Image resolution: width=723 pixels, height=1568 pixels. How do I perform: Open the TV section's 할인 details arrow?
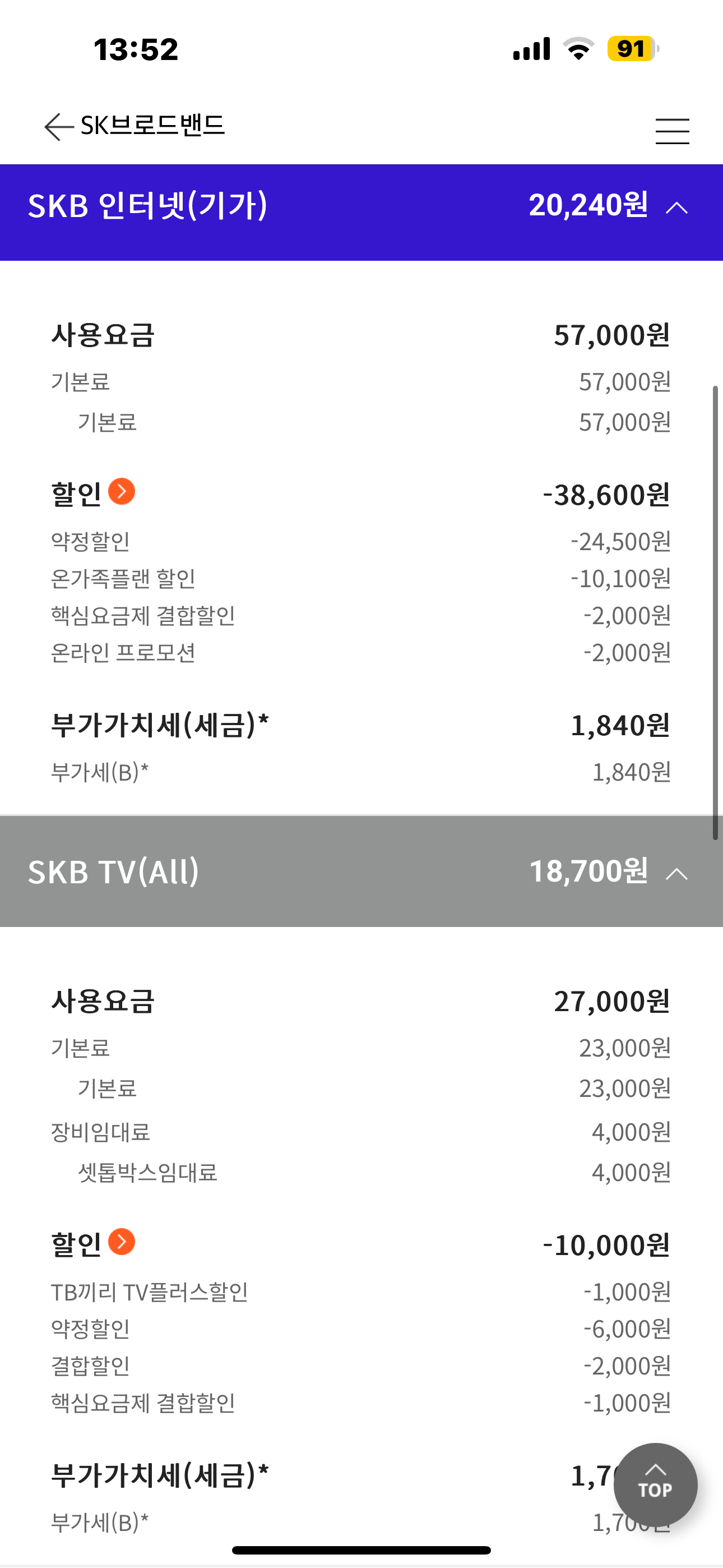point(122,1242)
